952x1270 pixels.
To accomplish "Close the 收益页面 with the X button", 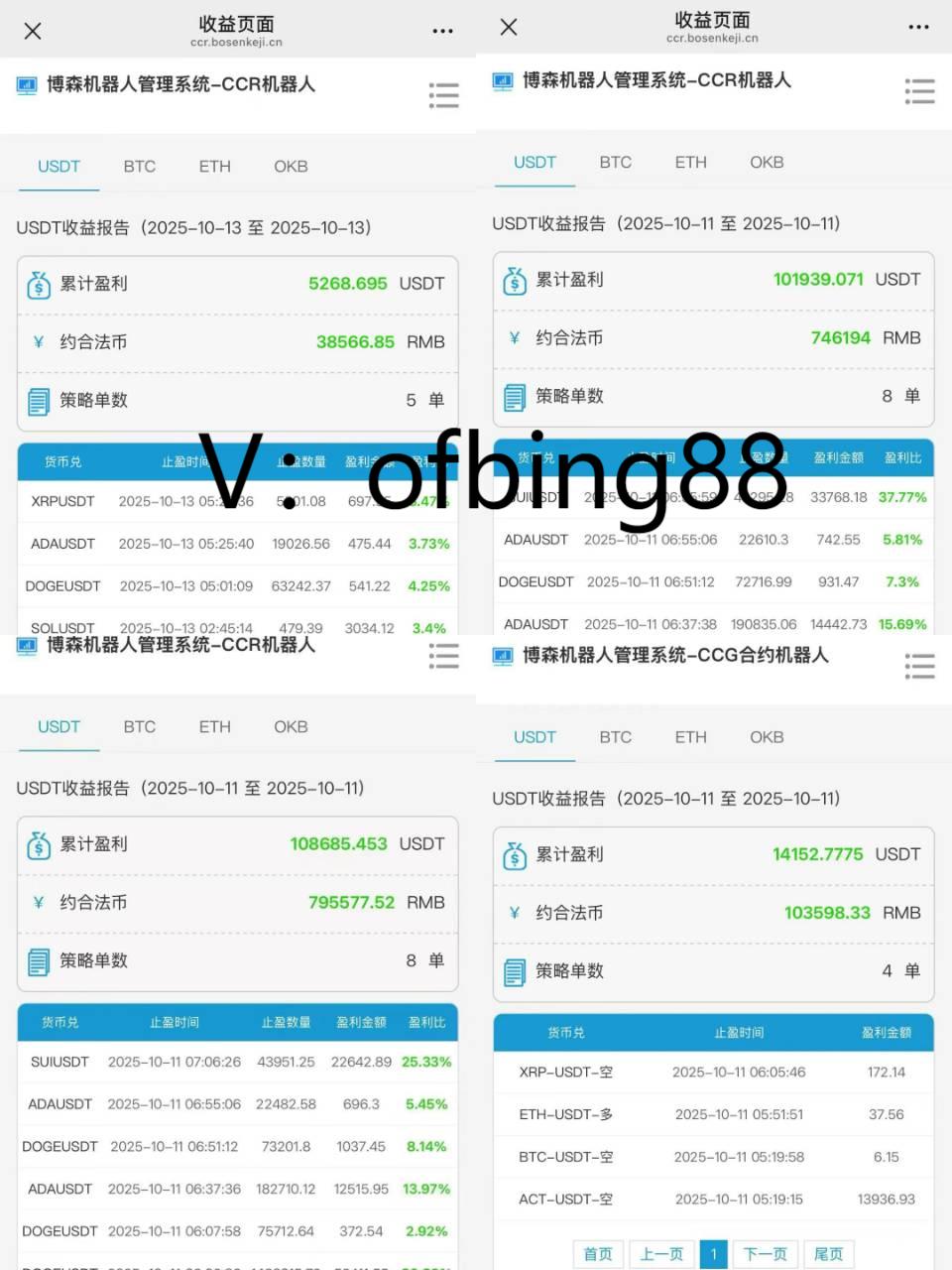I will [32, 31].
